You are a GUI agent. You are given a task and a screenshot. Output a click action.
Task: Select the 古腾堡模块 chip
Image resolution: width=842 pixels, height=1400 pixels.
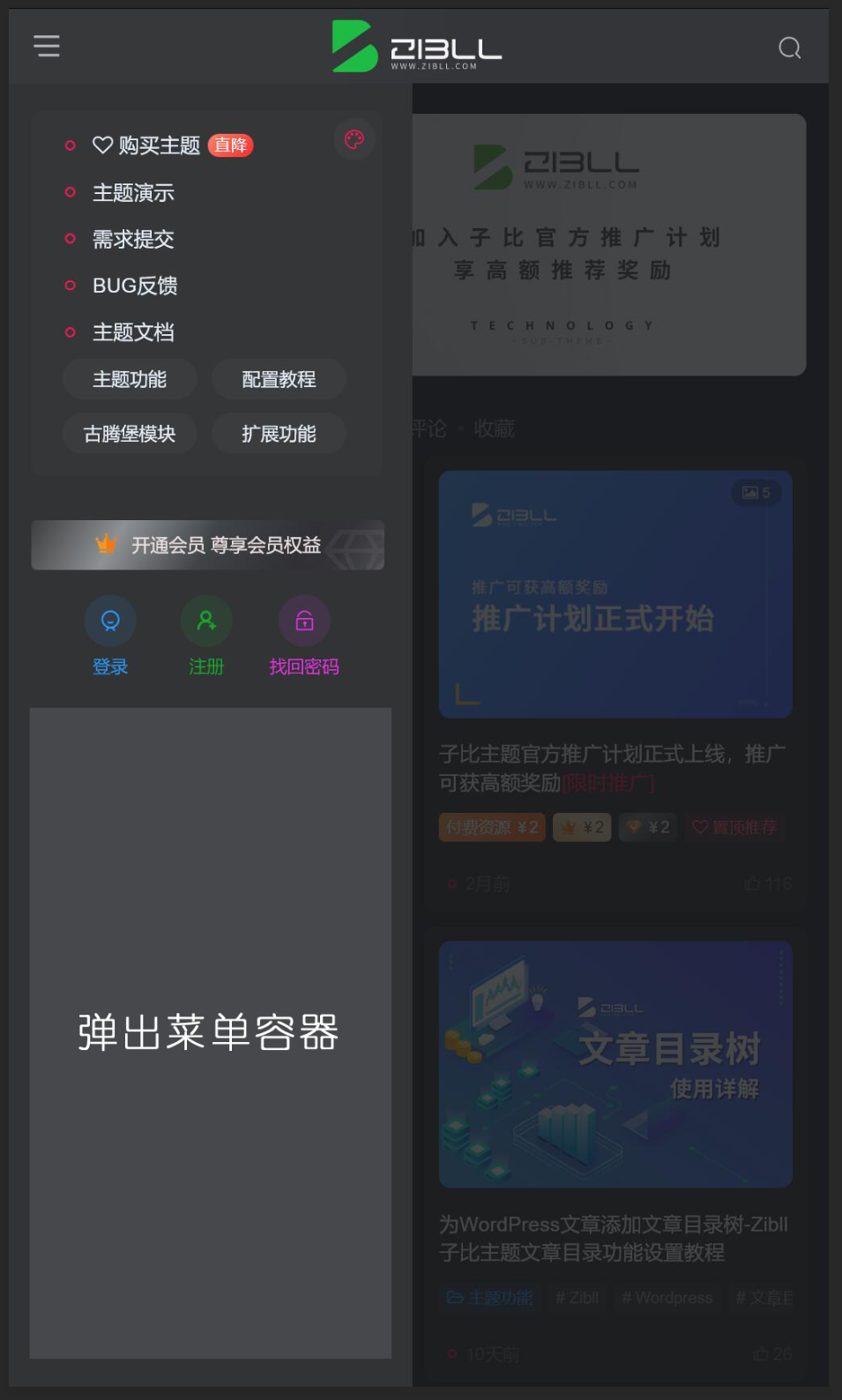pyautogui.click(x=130, y=434)
